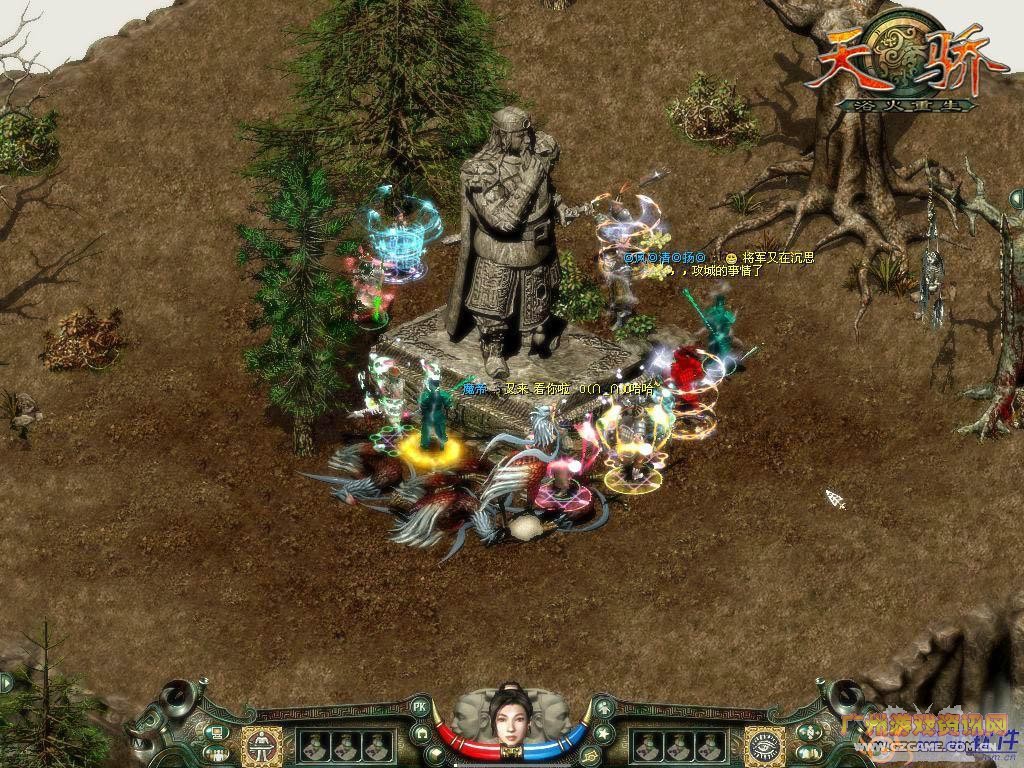The image size is (1024, 768).
Task: Expand the left edge arrow panel
Action: [x=6, y=683]
